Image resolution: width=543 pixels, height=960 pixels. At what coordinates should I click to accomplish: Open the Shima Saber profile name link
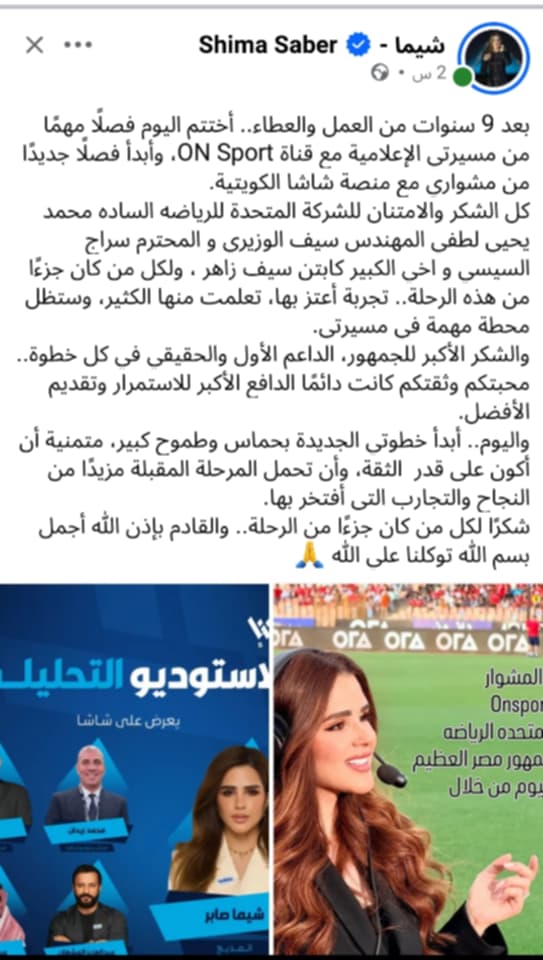click(x=321, y=45)
